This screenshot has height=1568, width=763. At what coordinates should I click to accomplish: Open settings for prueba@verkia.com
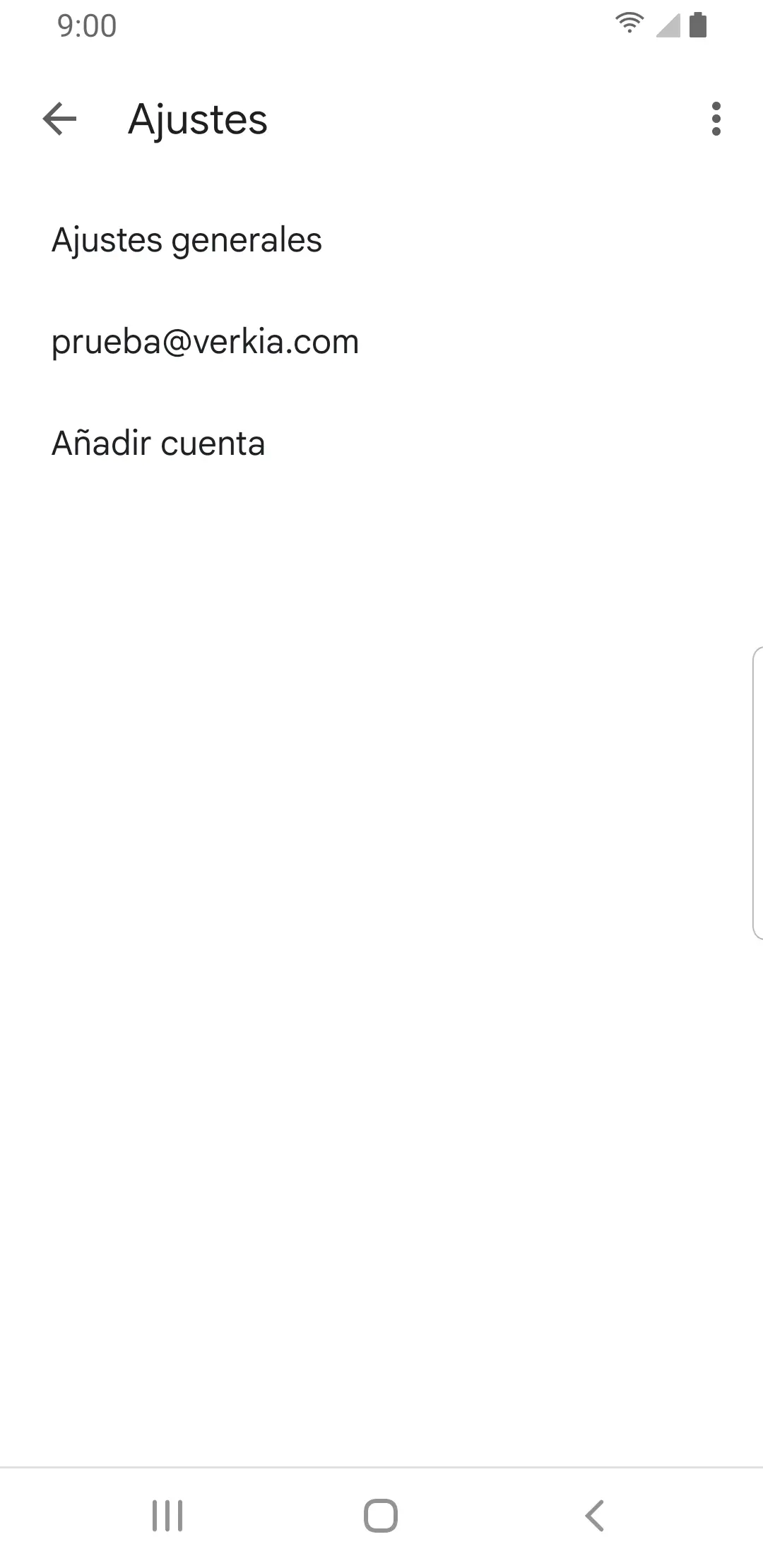coord(205,342)
